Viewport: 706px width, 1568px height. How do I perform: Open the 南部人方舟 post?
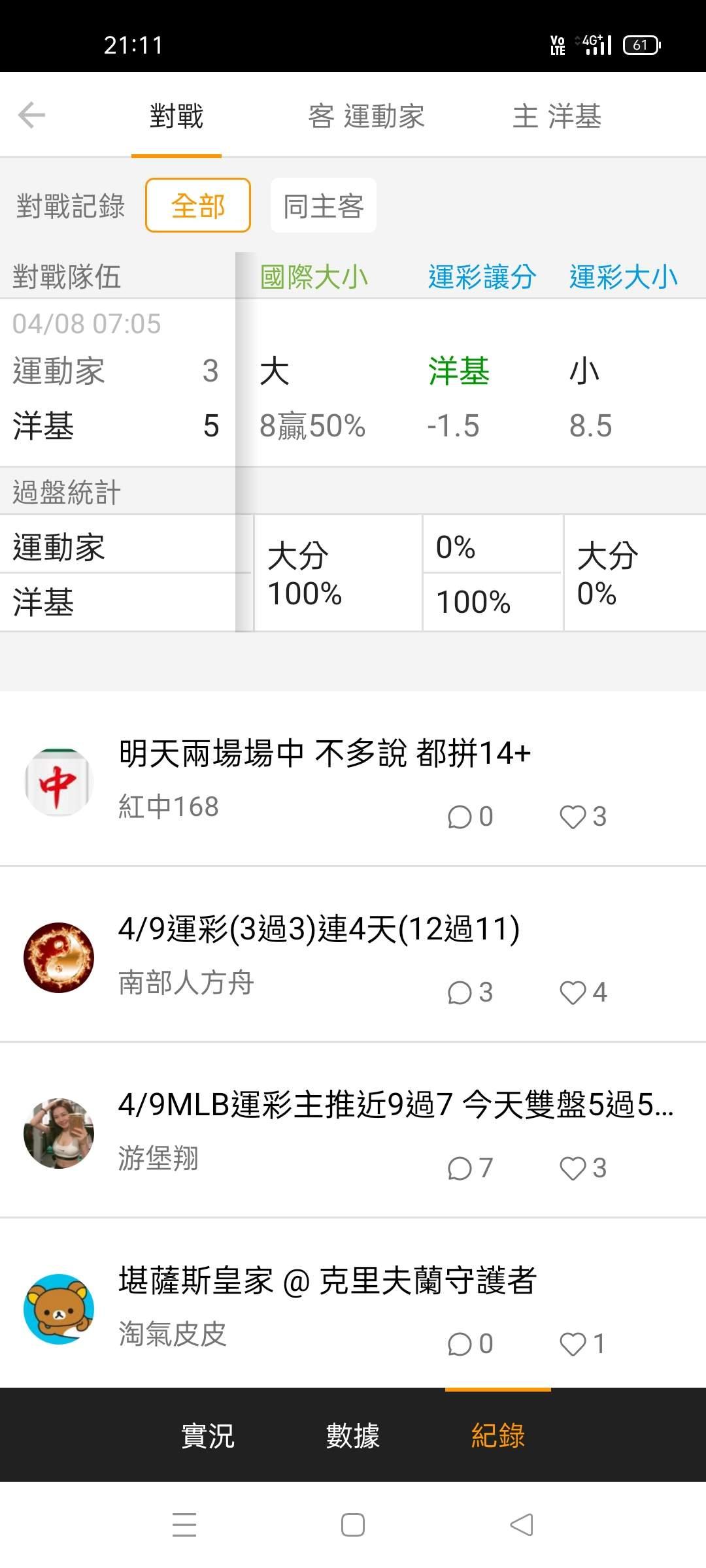[319, 929]
